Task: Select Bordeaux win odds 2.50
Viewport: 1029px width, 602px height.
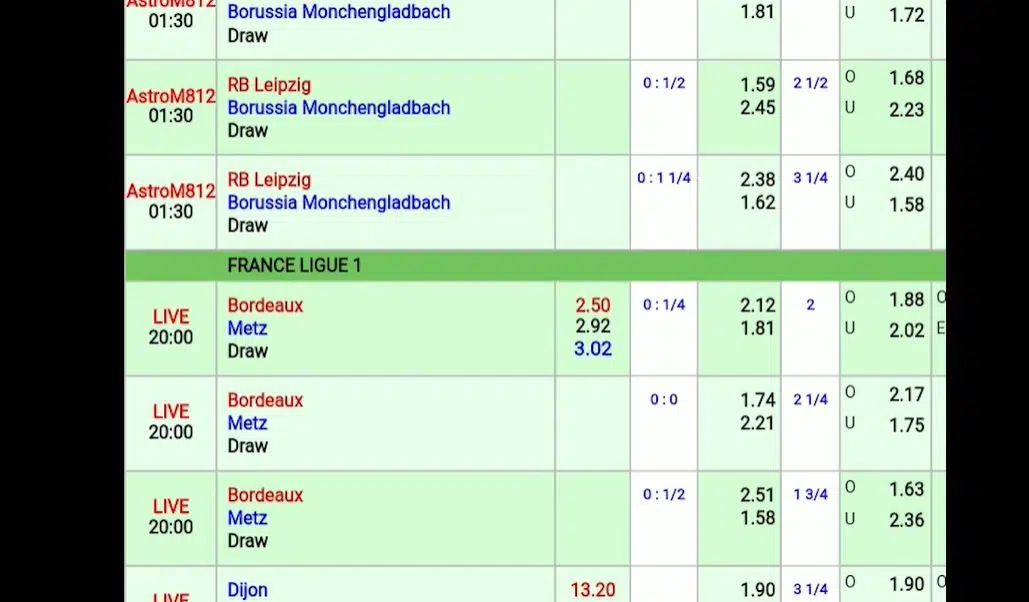Action: [592, 305]
